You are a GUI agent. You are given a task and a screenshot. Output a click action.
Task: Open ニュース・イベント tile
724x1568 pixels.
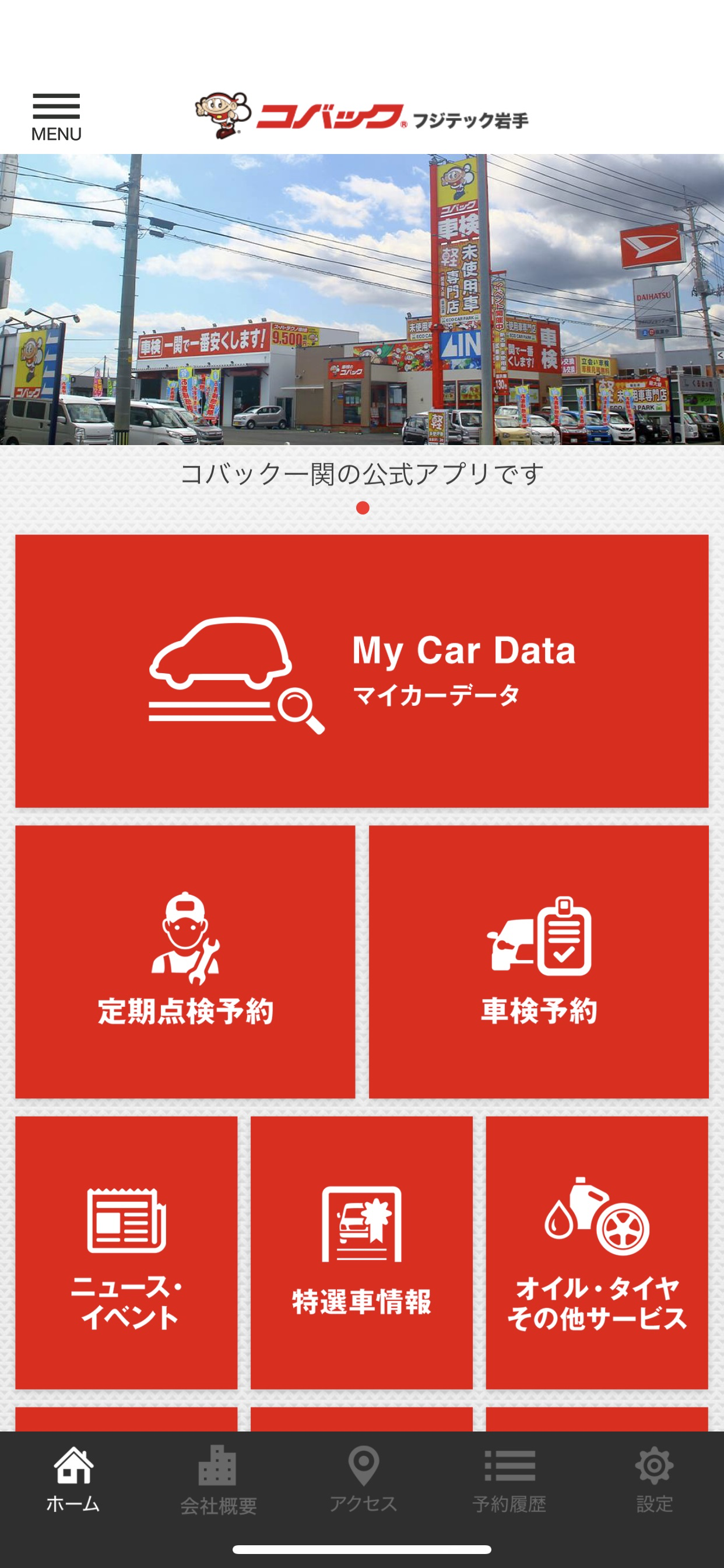point(126,1252)
